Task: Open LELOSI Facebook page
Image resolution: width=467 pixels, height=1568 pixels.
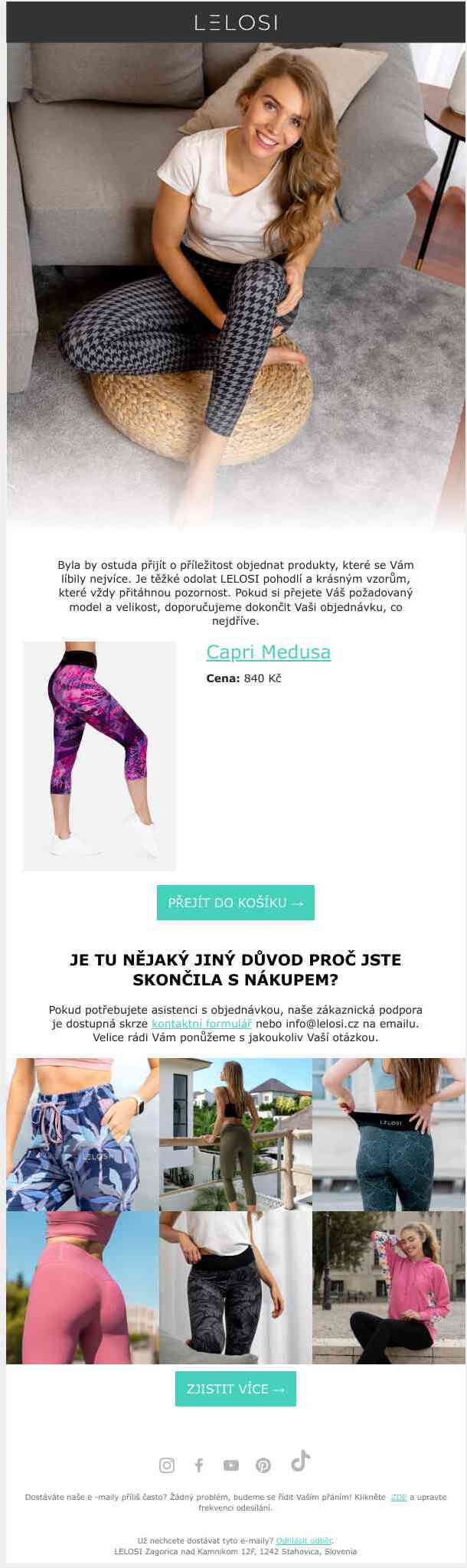Action: [x=199, y=1465]
